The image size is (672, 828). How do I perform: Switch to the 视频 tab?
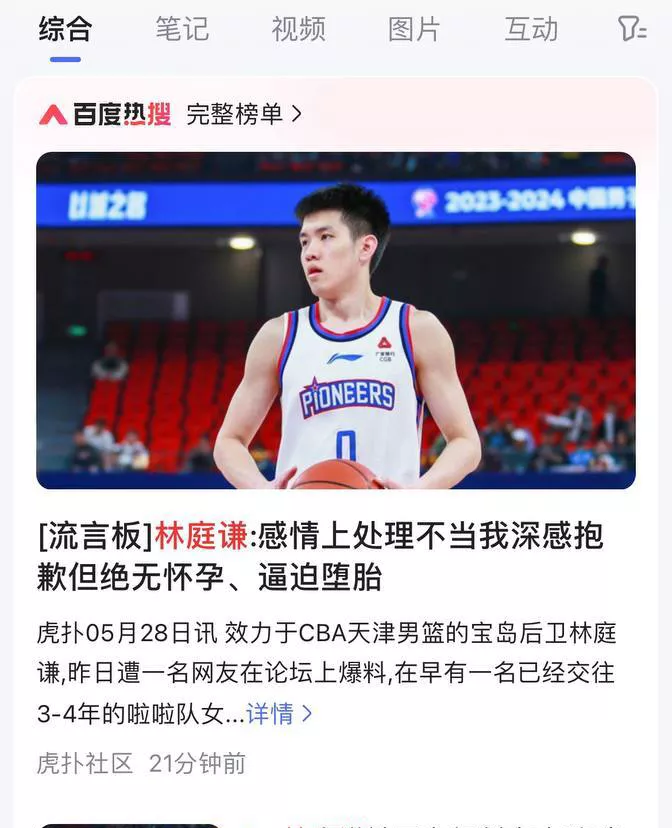(x=298, y=29)
